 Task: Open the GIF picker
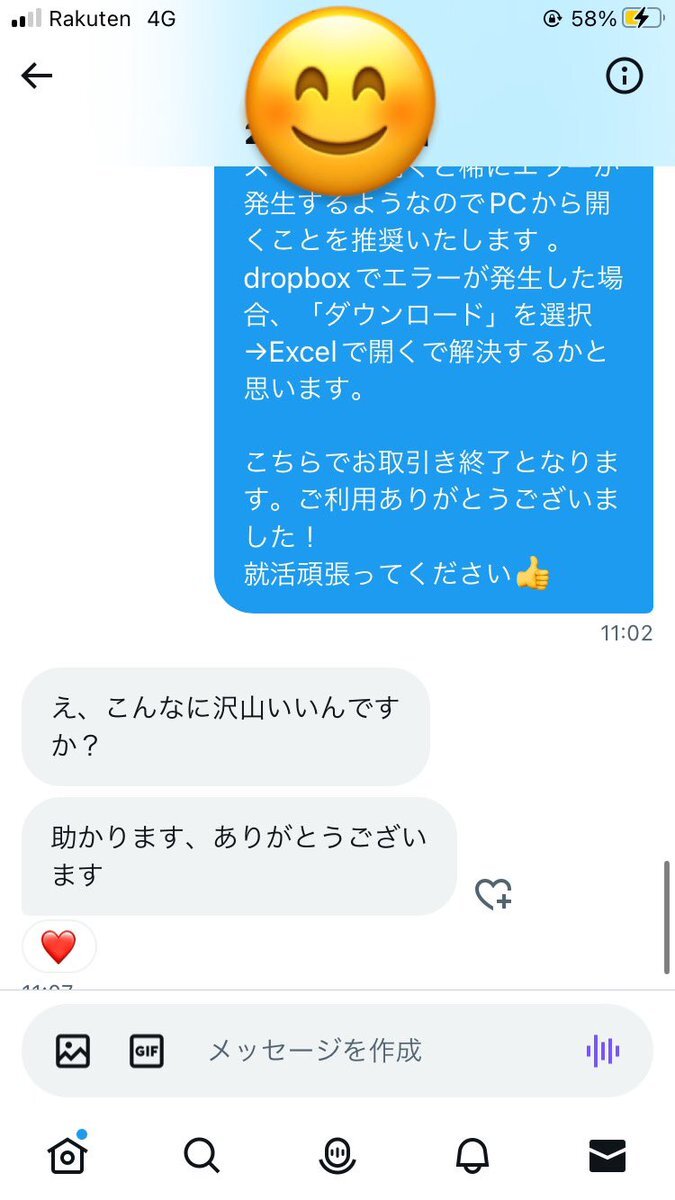click(146, 1050)
